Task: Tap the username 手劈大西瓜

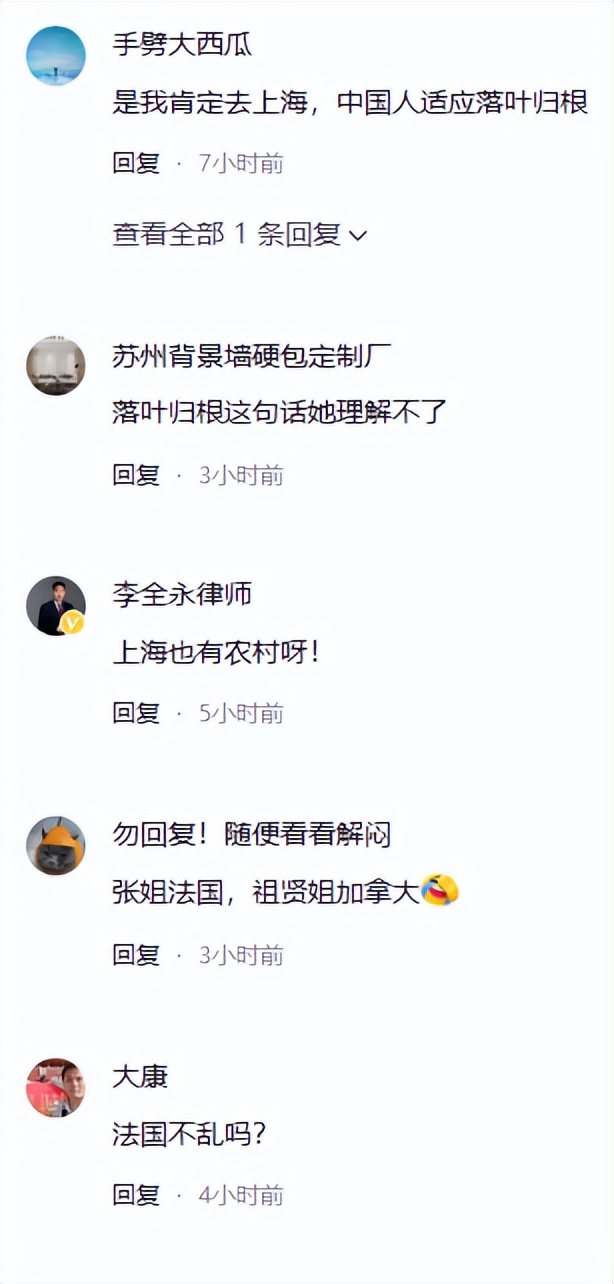Action: [x=182, y=45]
